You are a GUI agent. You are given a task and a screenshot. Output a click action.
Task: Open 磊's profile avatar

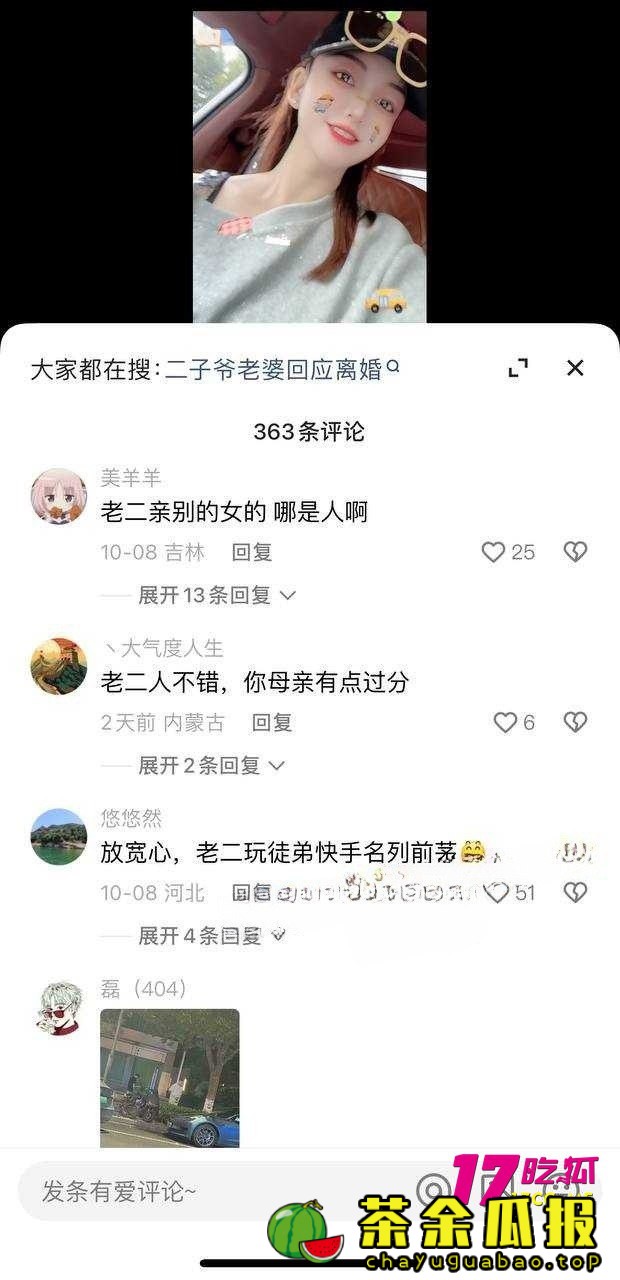tap(58, 1007)
